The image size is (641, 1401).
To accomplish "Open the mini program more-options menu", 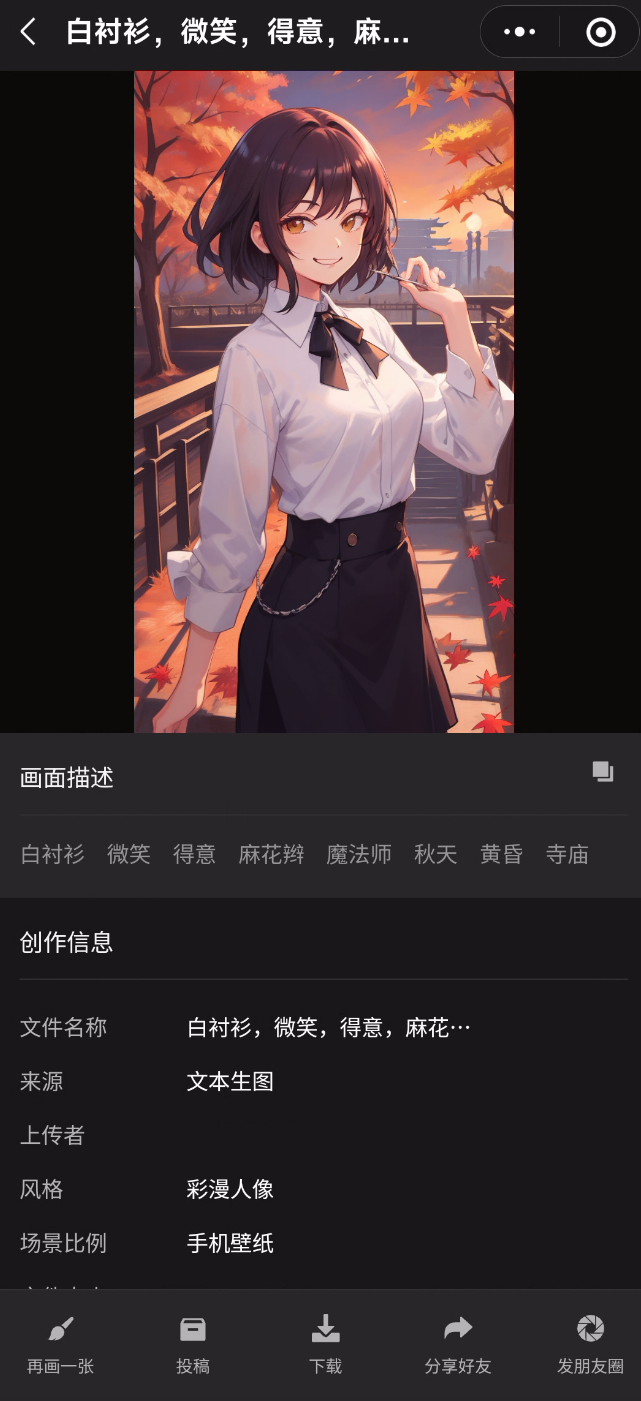I will click(519, 32).
